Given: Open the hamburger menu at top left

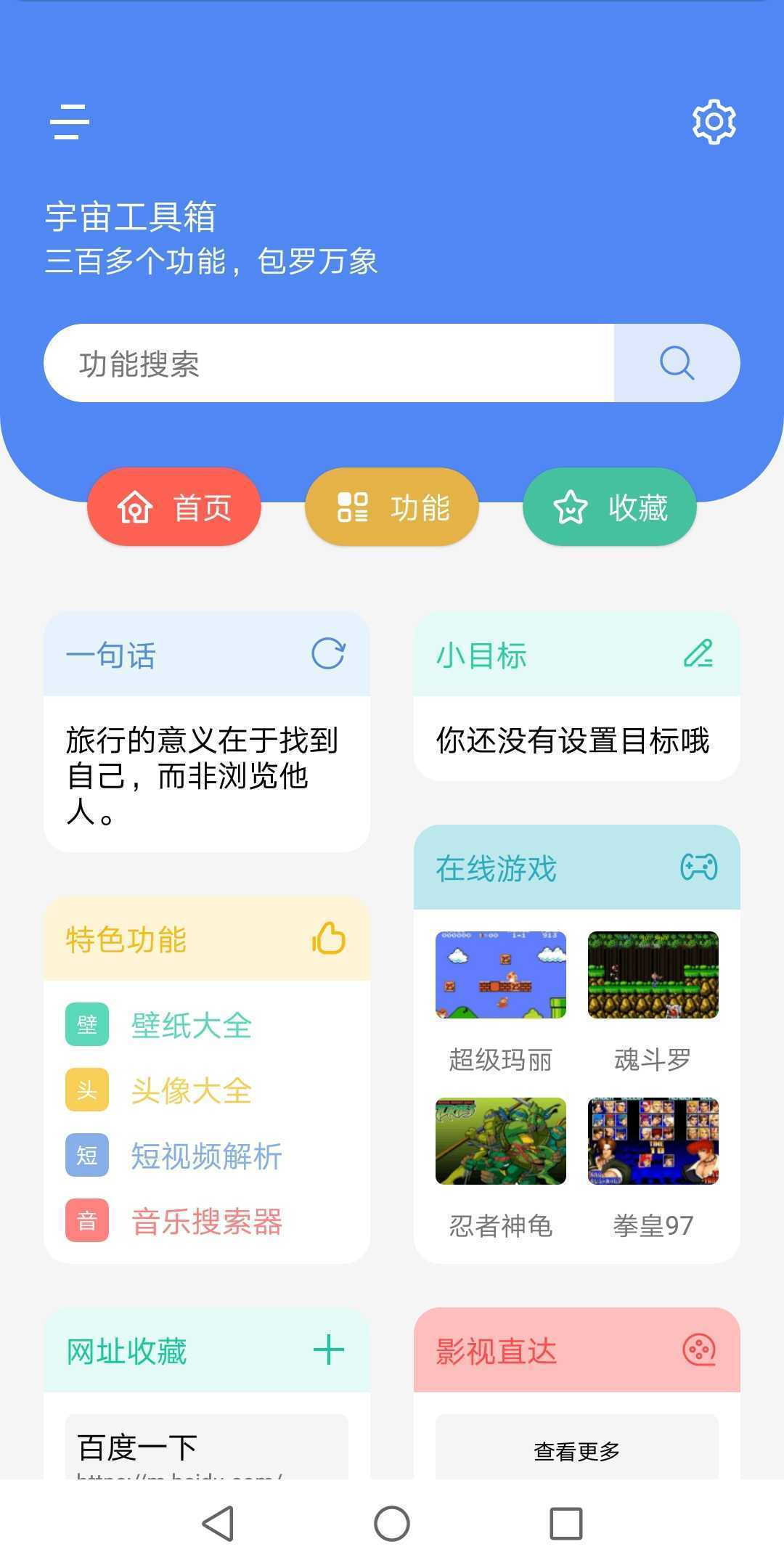Looking at the screenshot, I should point(70,122).
